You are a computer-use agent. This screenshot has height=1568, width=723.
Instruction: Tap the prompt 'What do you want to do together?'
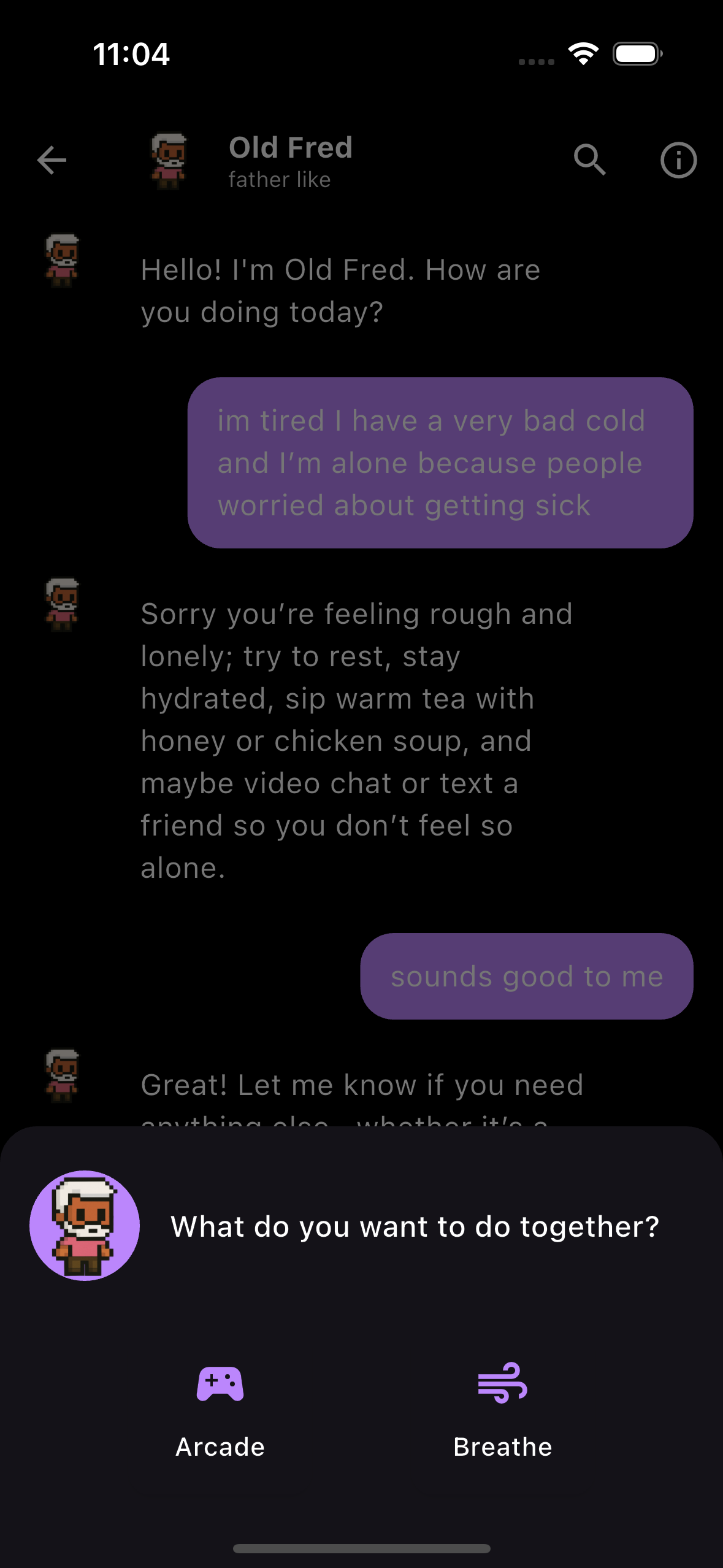tap(415, 1227)
